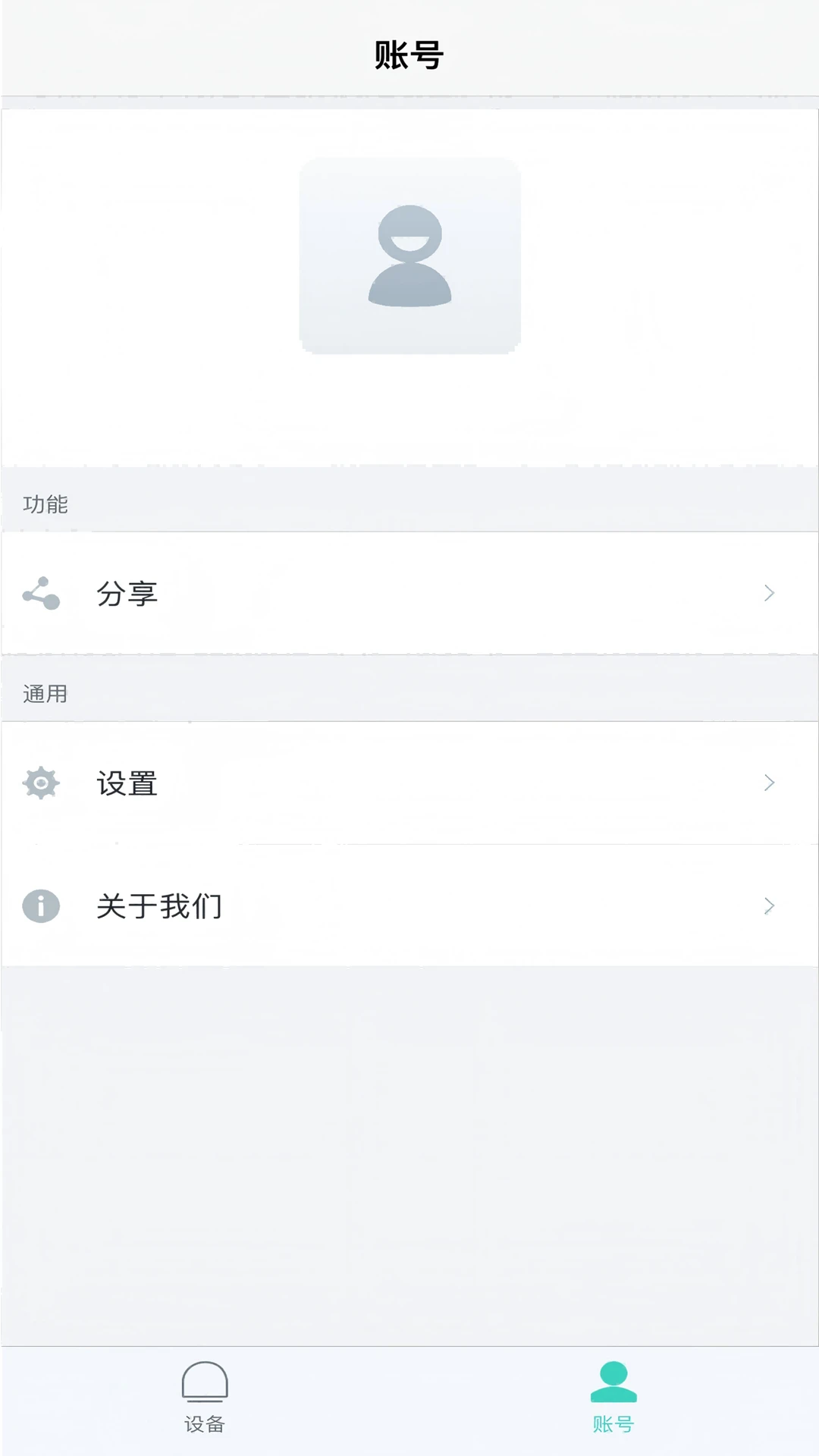The height and width of the screenshot is (1456, 819).
Task: Expand the 分享 row via its chevron
Action: [770, 594]
